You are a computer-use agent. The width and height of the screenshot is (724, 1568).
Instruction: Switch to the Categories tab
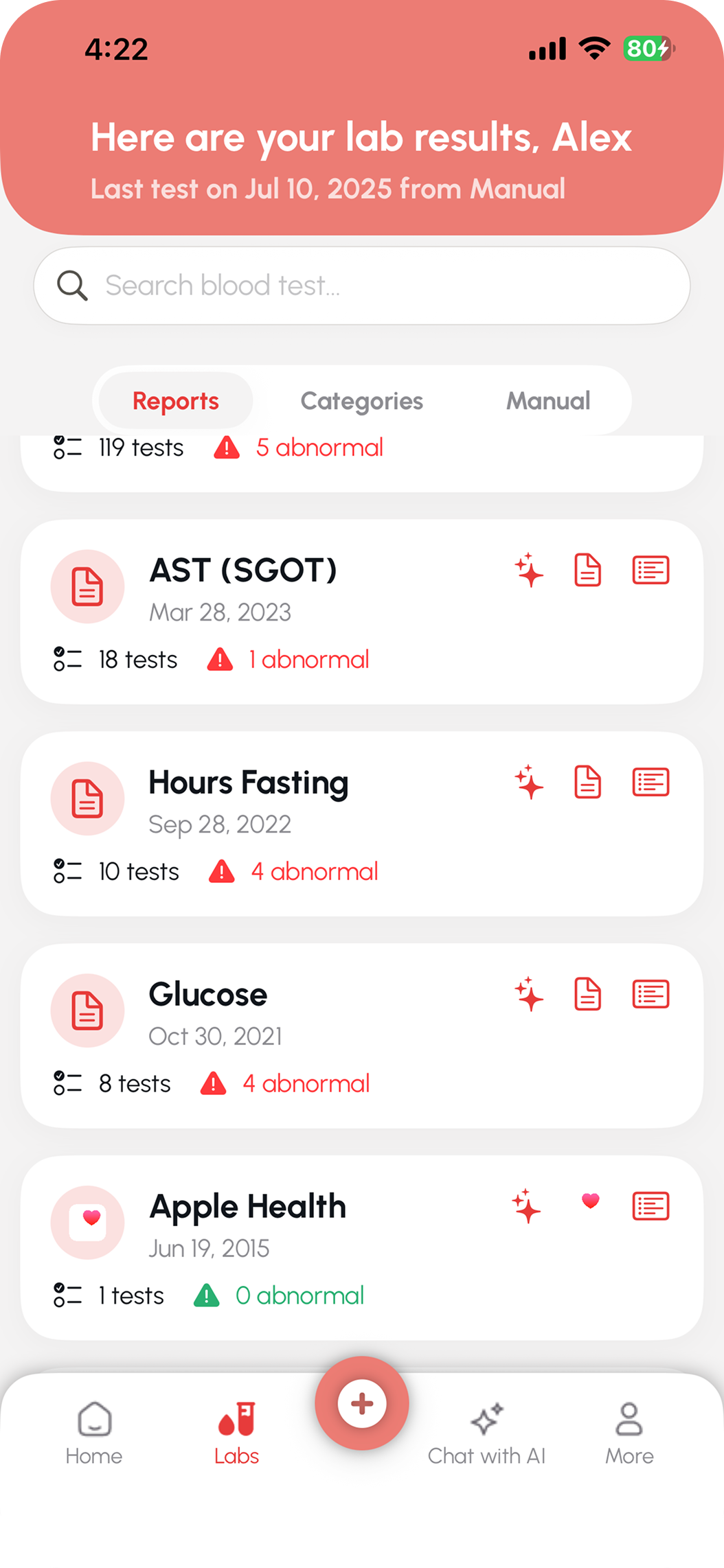coord(361,401)
